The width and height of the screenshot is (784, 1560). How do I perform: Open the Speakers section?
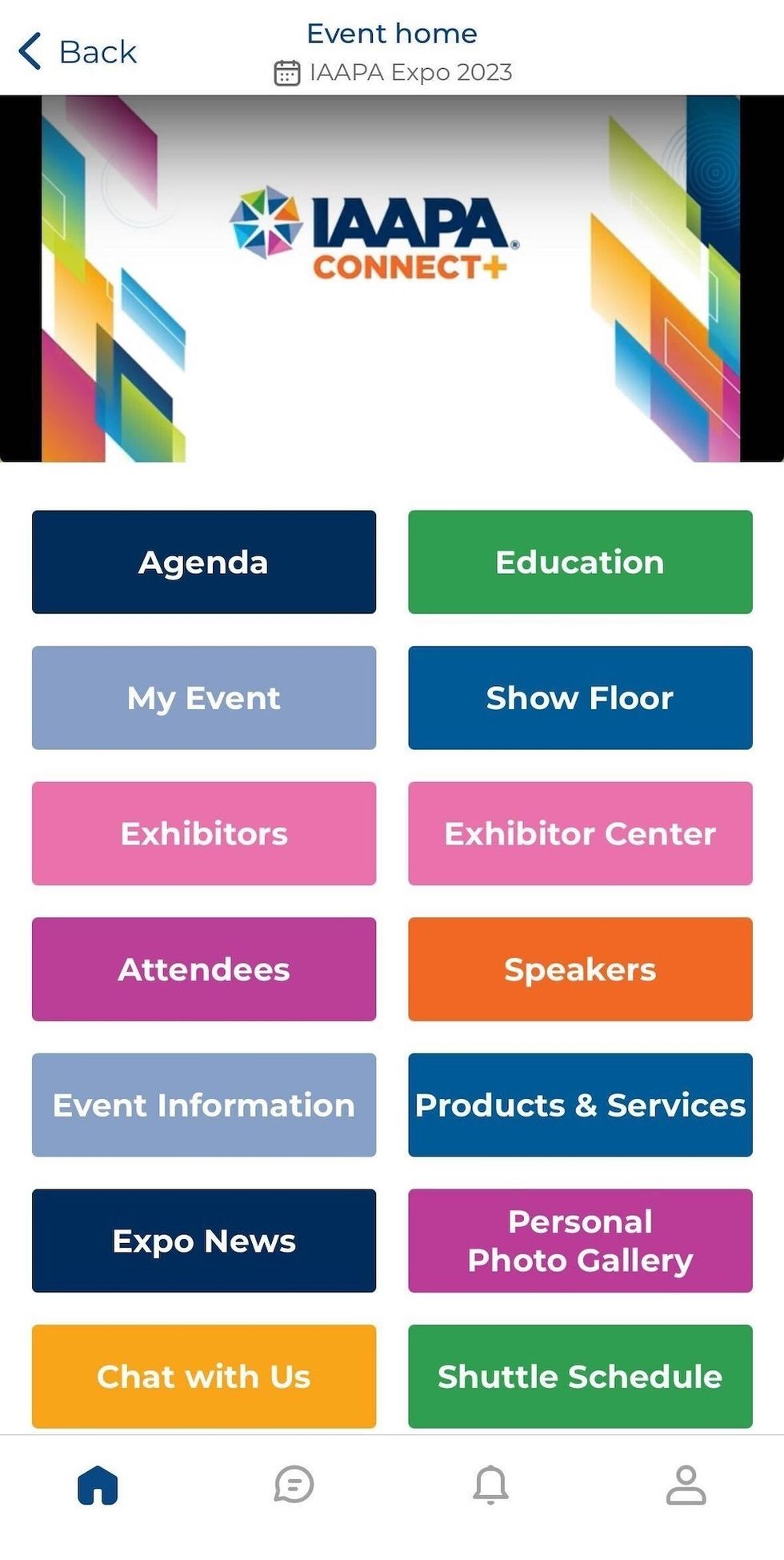pyautogui.click(x=579, y=969)
